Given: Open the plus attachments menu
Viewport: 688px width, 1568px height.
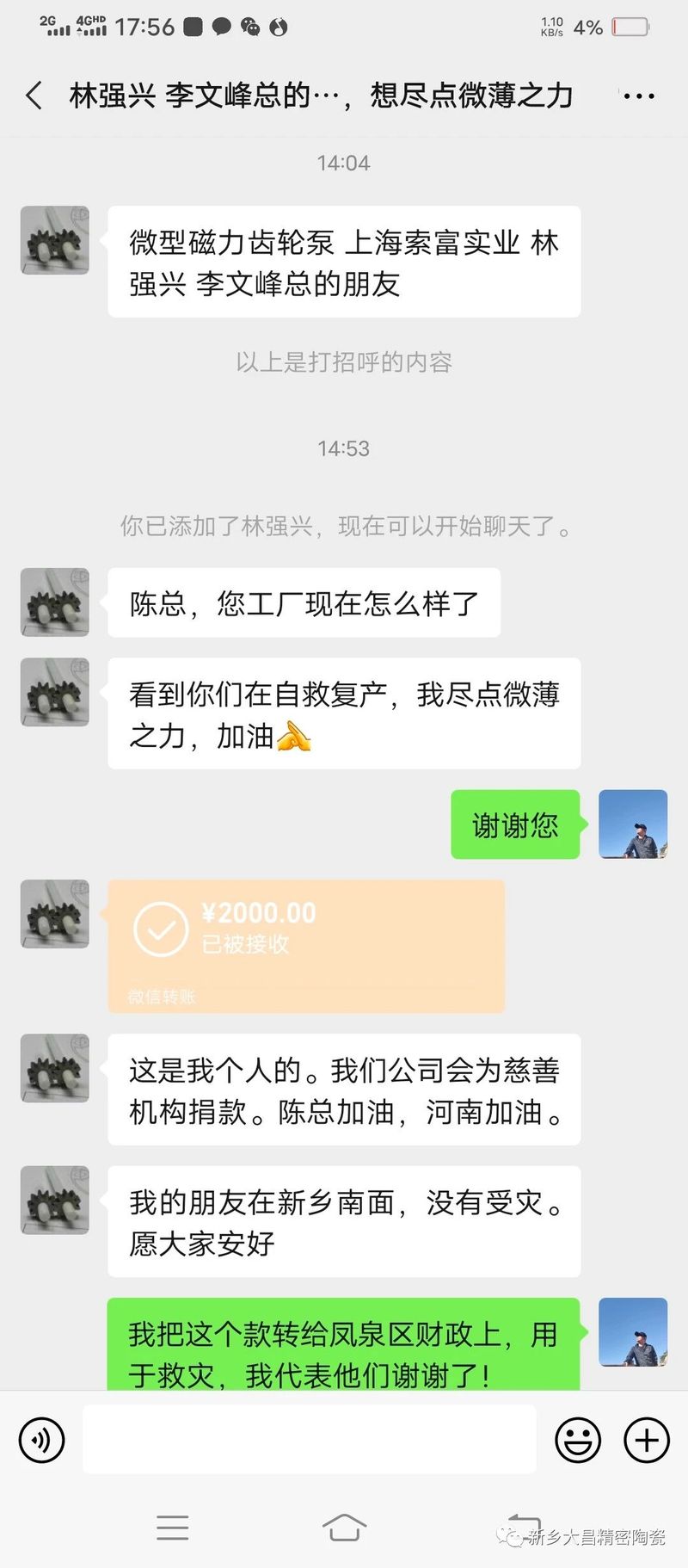Looking at the screenshot, I should point(646,1439).
